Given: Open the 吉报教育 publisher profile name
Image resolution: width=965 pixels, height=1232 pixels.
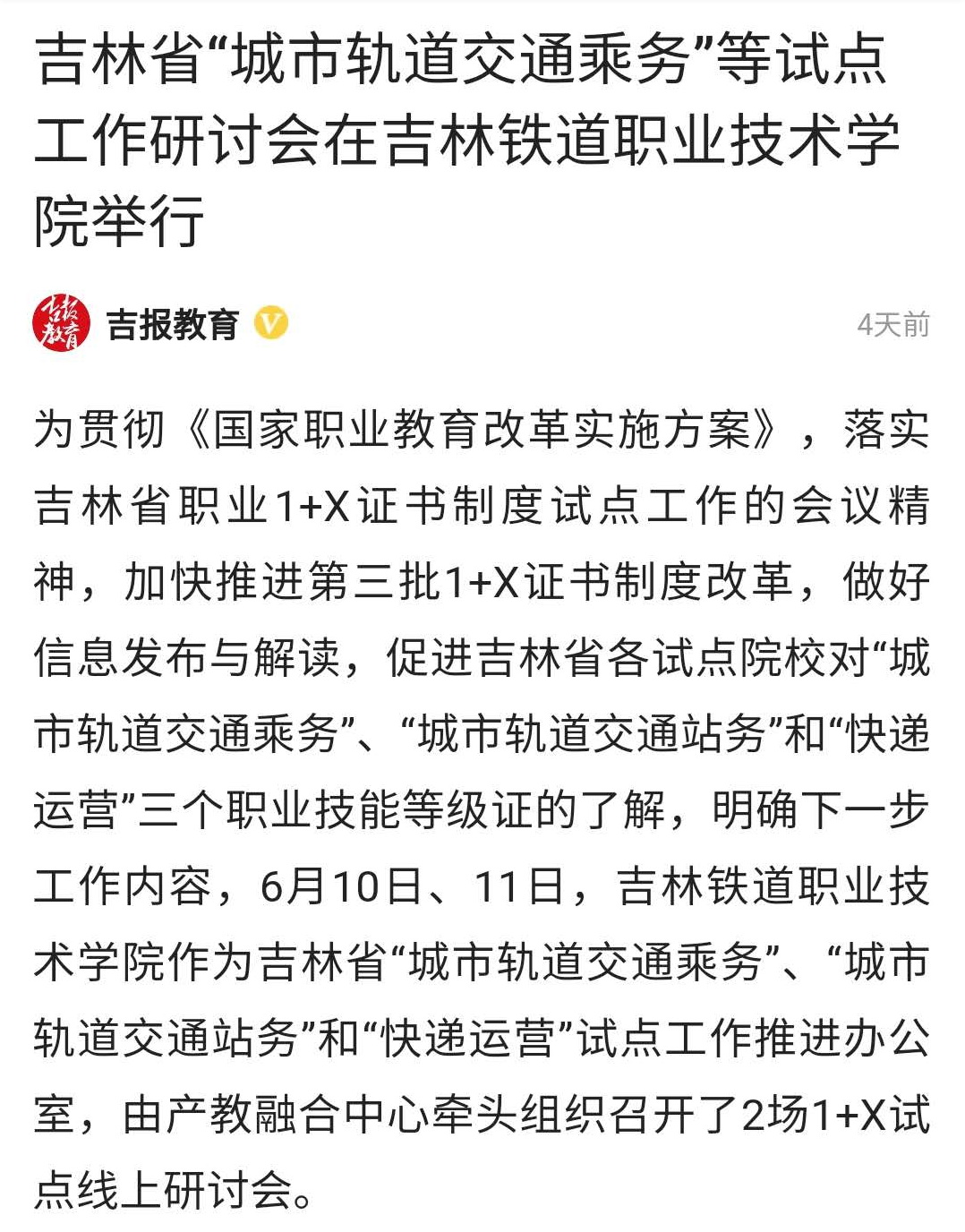Looking at the screenshot, I should tap(172, 324).
